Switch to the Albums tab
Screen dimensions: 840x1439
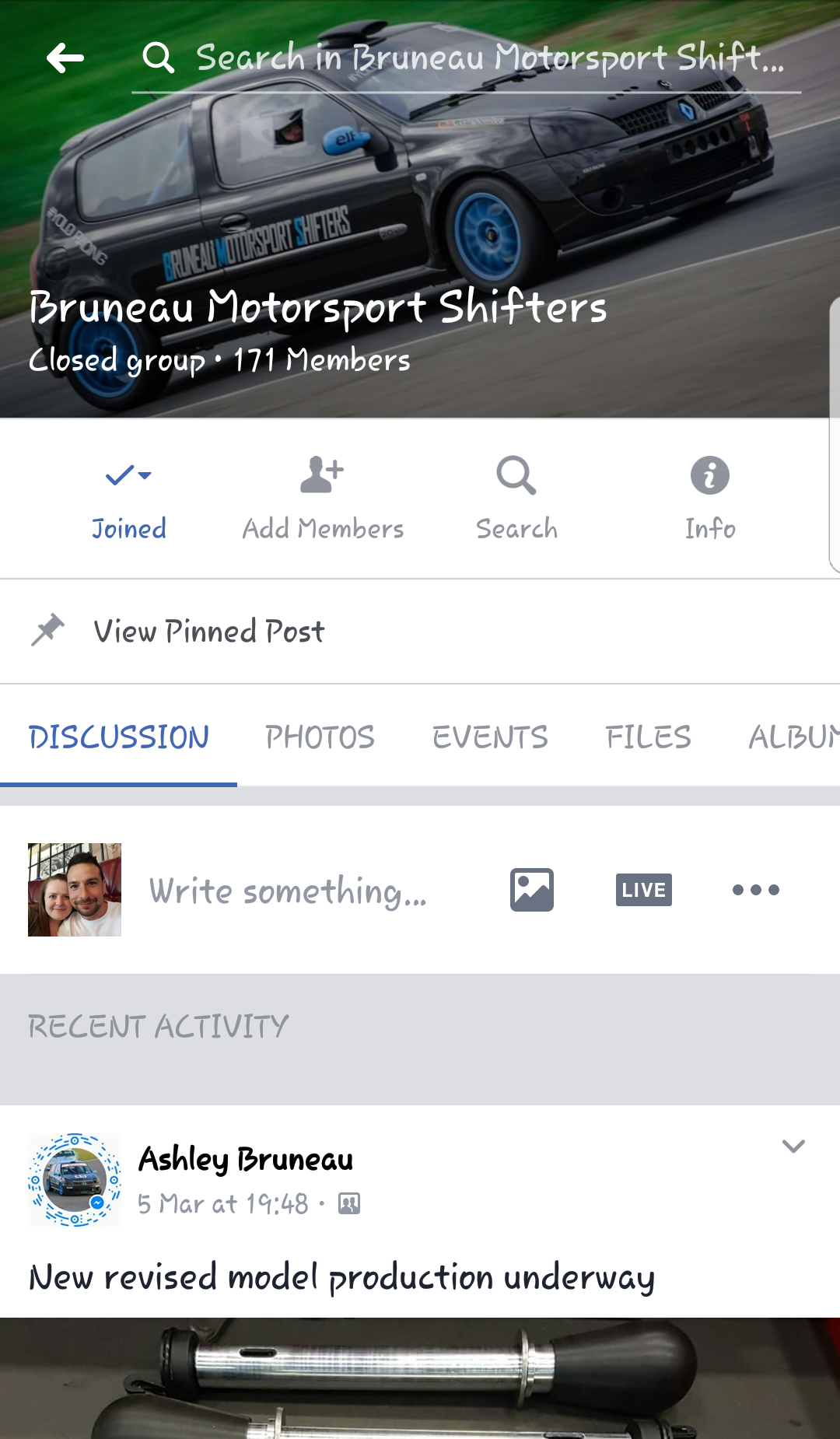793,737
